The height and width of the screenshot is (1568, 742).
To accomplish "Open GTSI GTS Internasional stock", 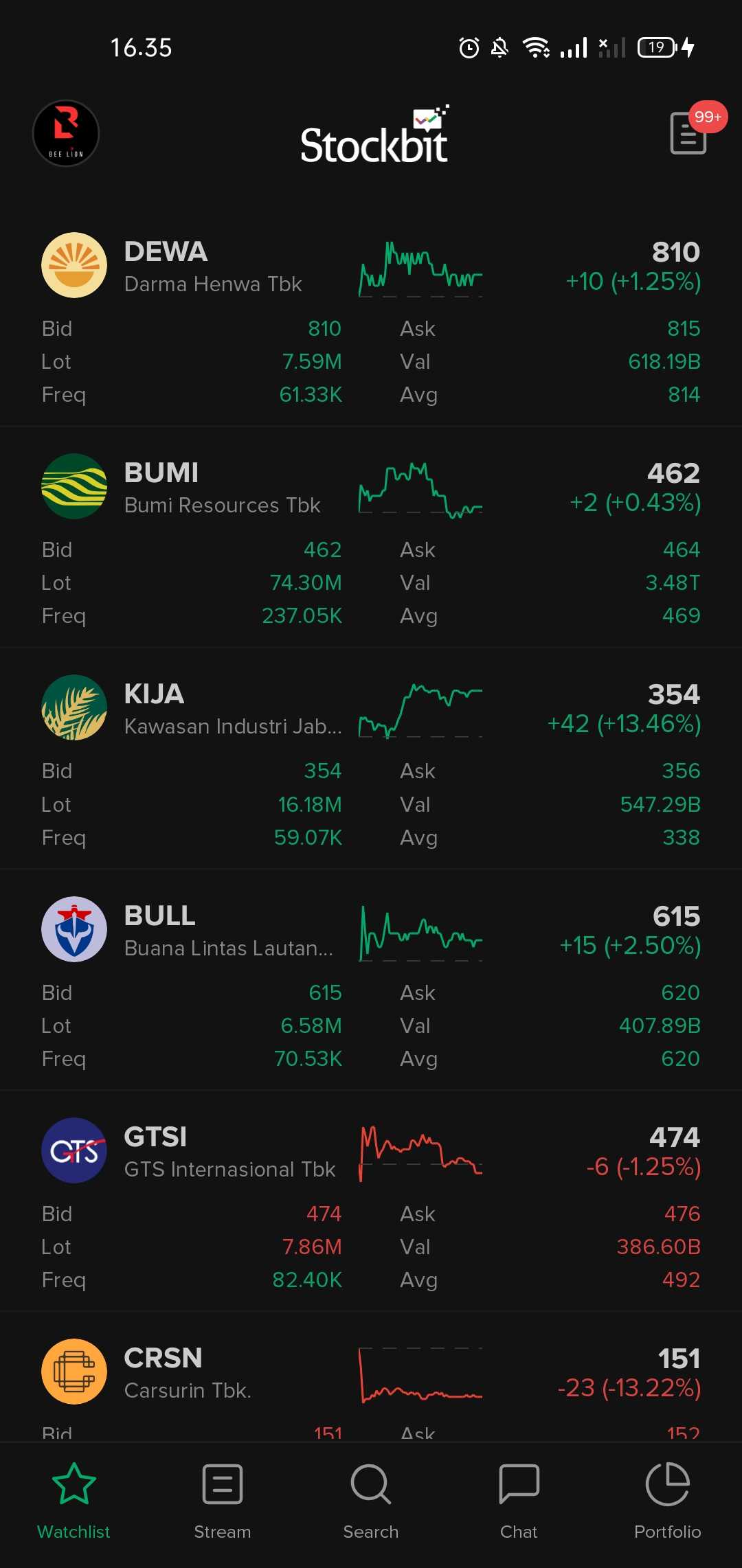I will (229, 1152).
